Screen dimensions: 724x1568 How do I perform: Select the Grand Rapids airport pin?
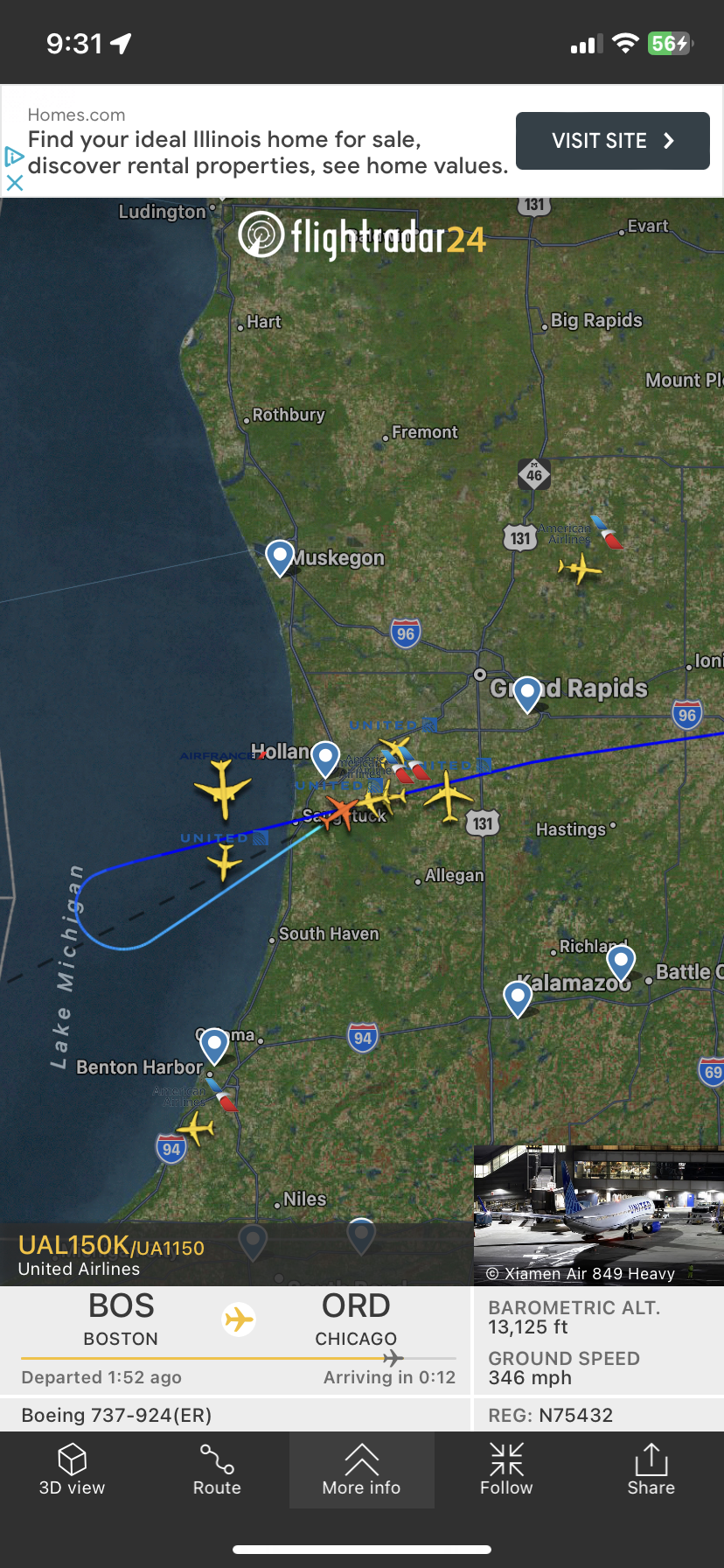point(527,692)
